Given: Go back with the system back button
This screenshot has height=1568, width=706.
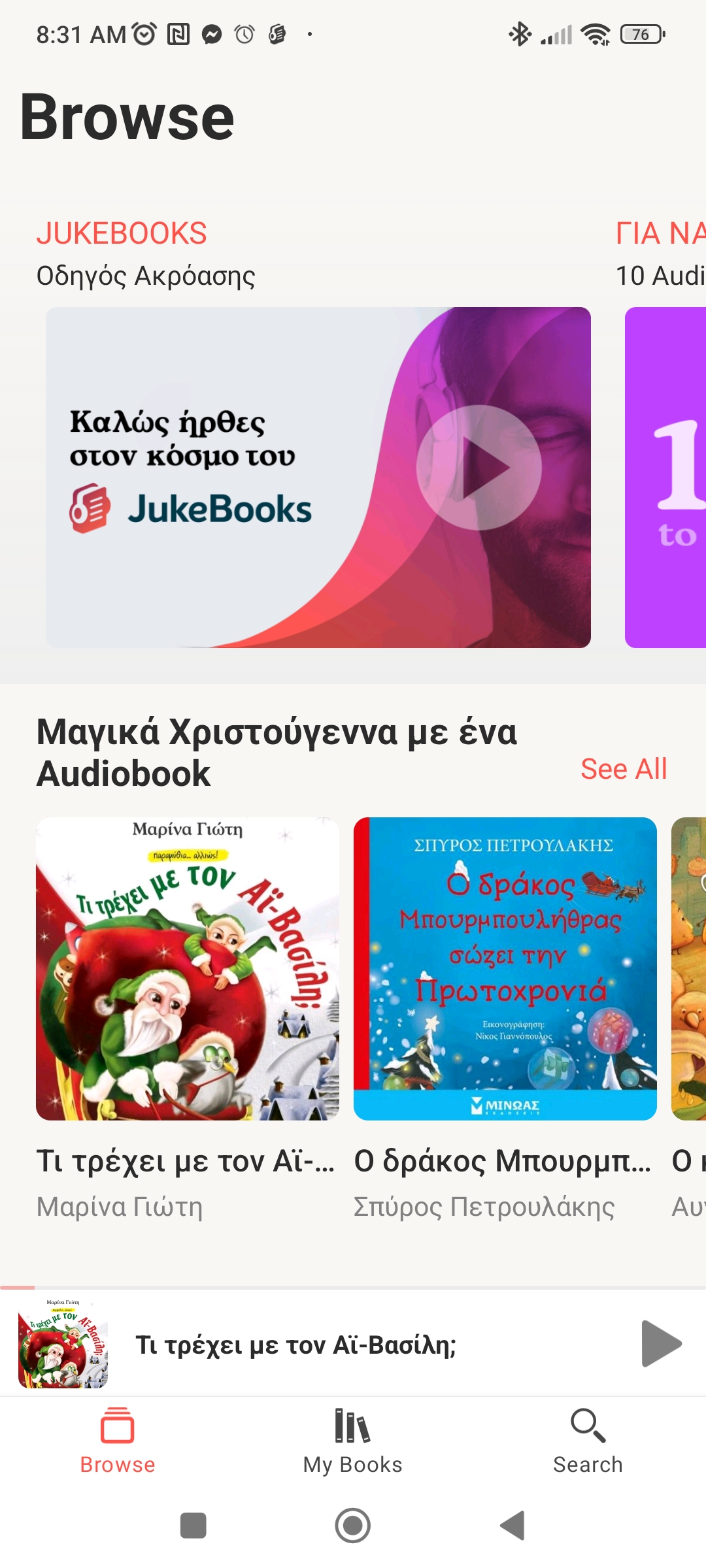Looking at the screenshot, I should tap(513, 1526).
